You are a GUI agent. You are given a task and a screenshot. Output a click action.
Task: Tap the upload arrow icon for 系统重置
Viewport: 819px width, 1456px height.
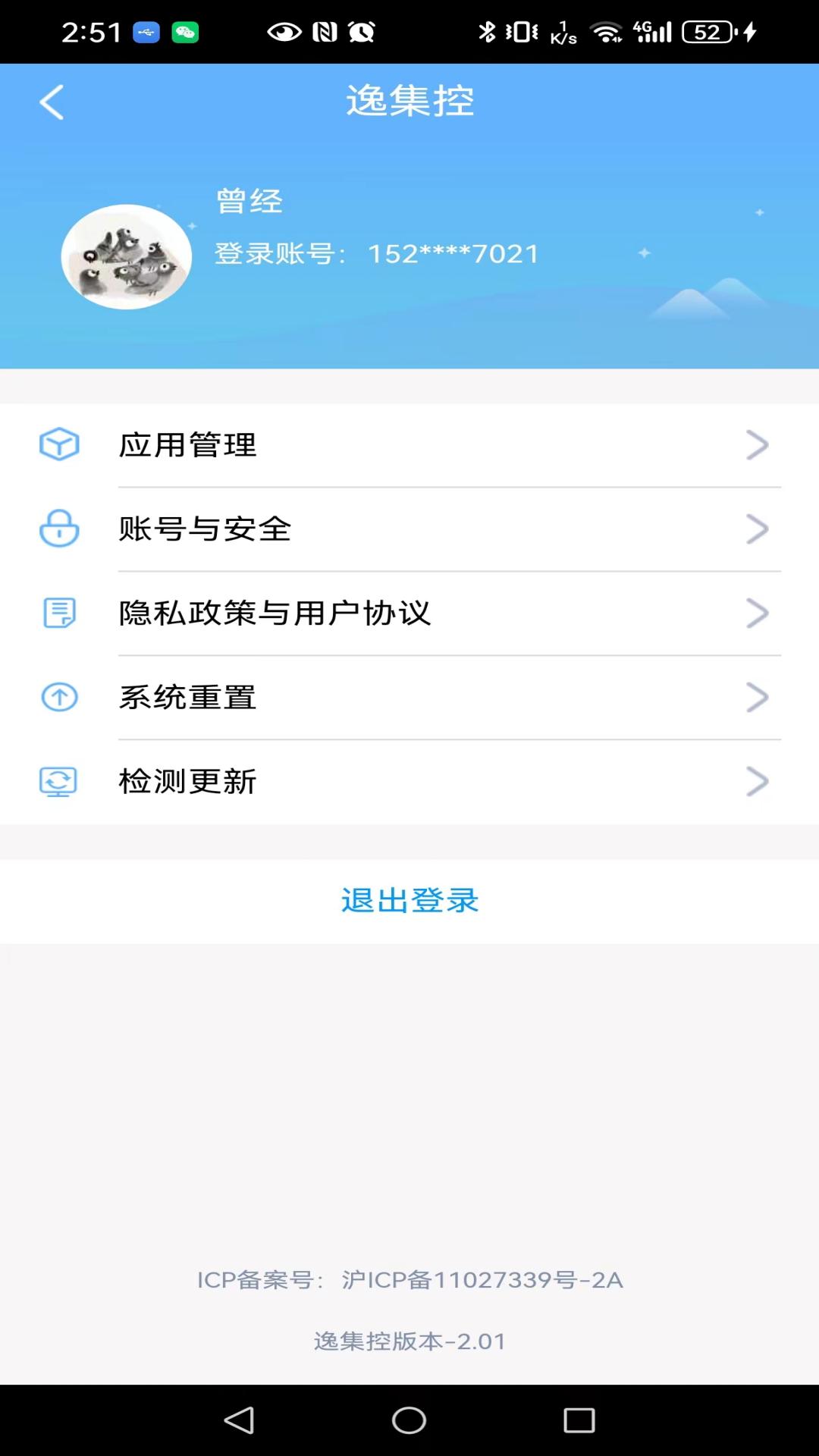click(59, 698)
